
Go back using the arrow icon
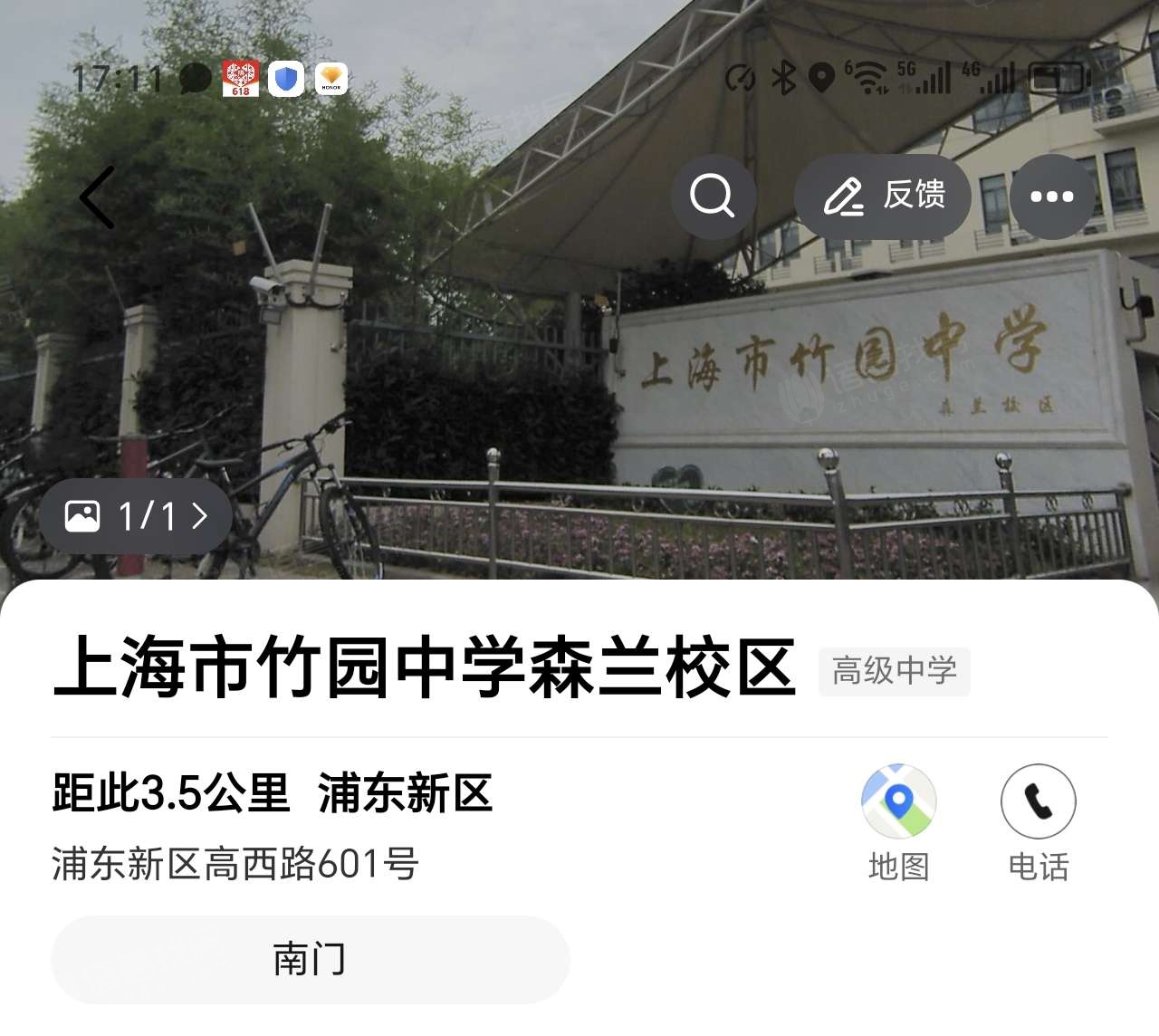tap(98, 197)
